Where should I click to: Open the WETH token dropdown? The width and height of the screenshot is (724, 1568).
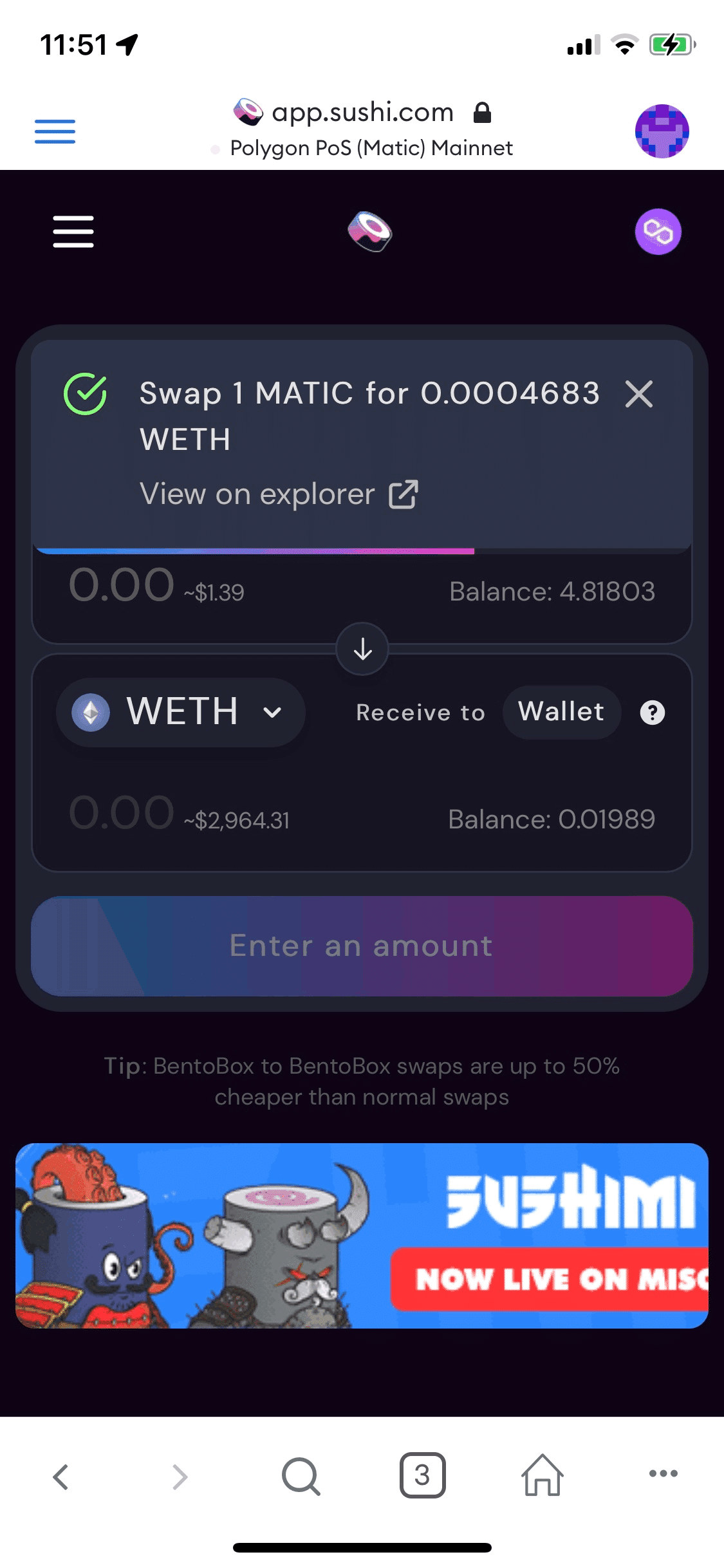(180, 712)
